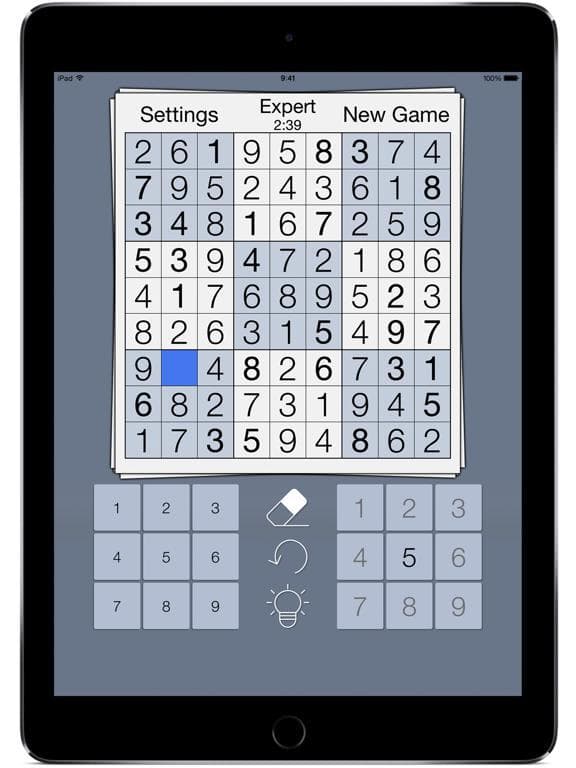
Task: Add pencil note 3 from small keypad
Action: point(215,508)
